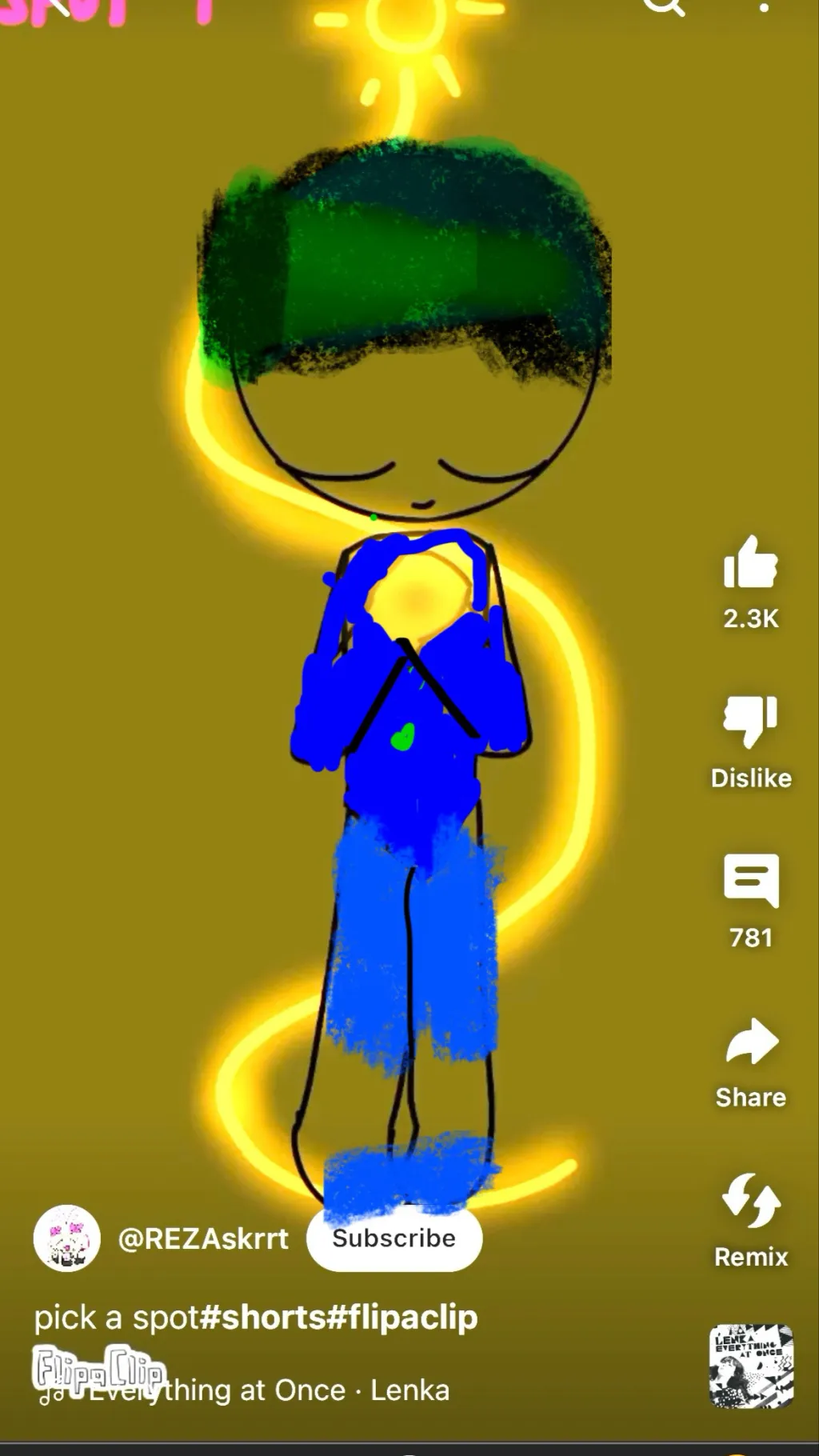Open the comments with 781 replies
The height and width of the screenshot is (1456, 819).
750,882
